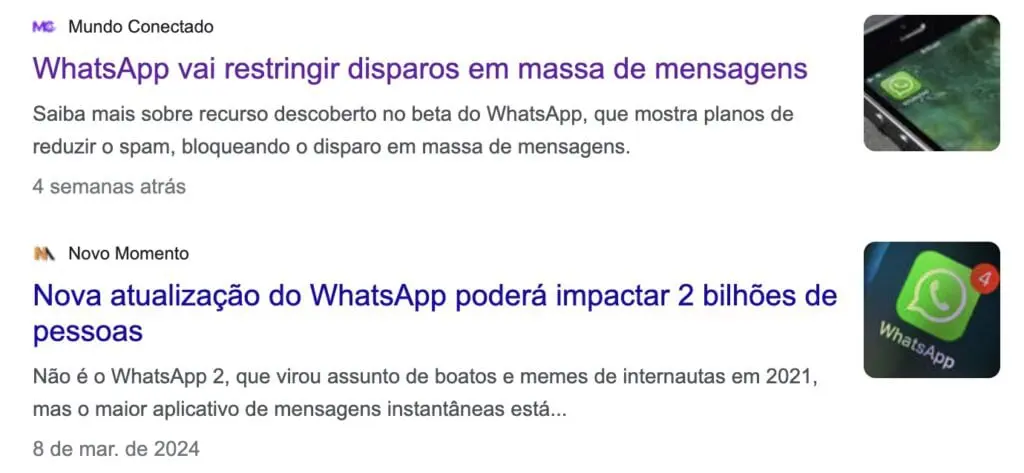The image size is (1024, 473).
Task: Visit the Mundo Conectado source
Action: 140,27
